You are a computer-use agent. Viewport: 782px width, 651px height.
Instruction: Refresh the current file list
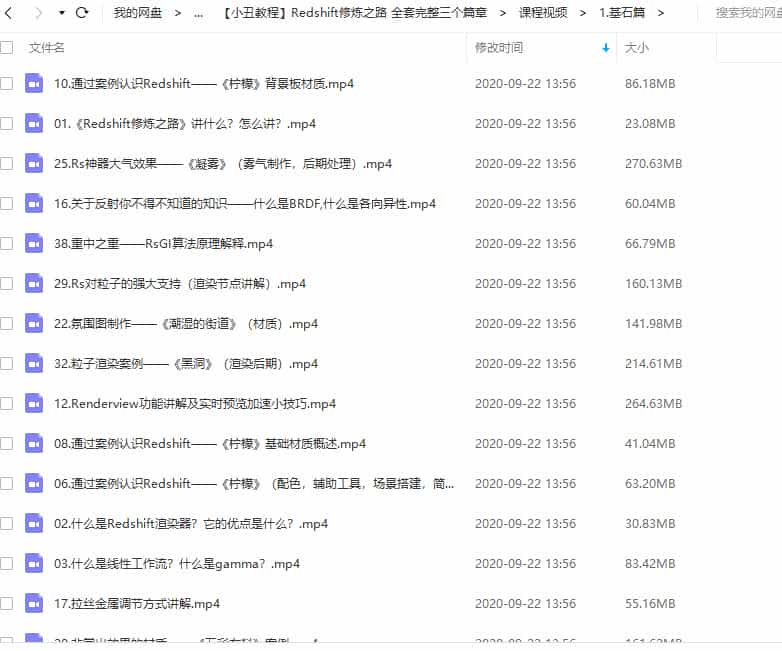(82, 13)
